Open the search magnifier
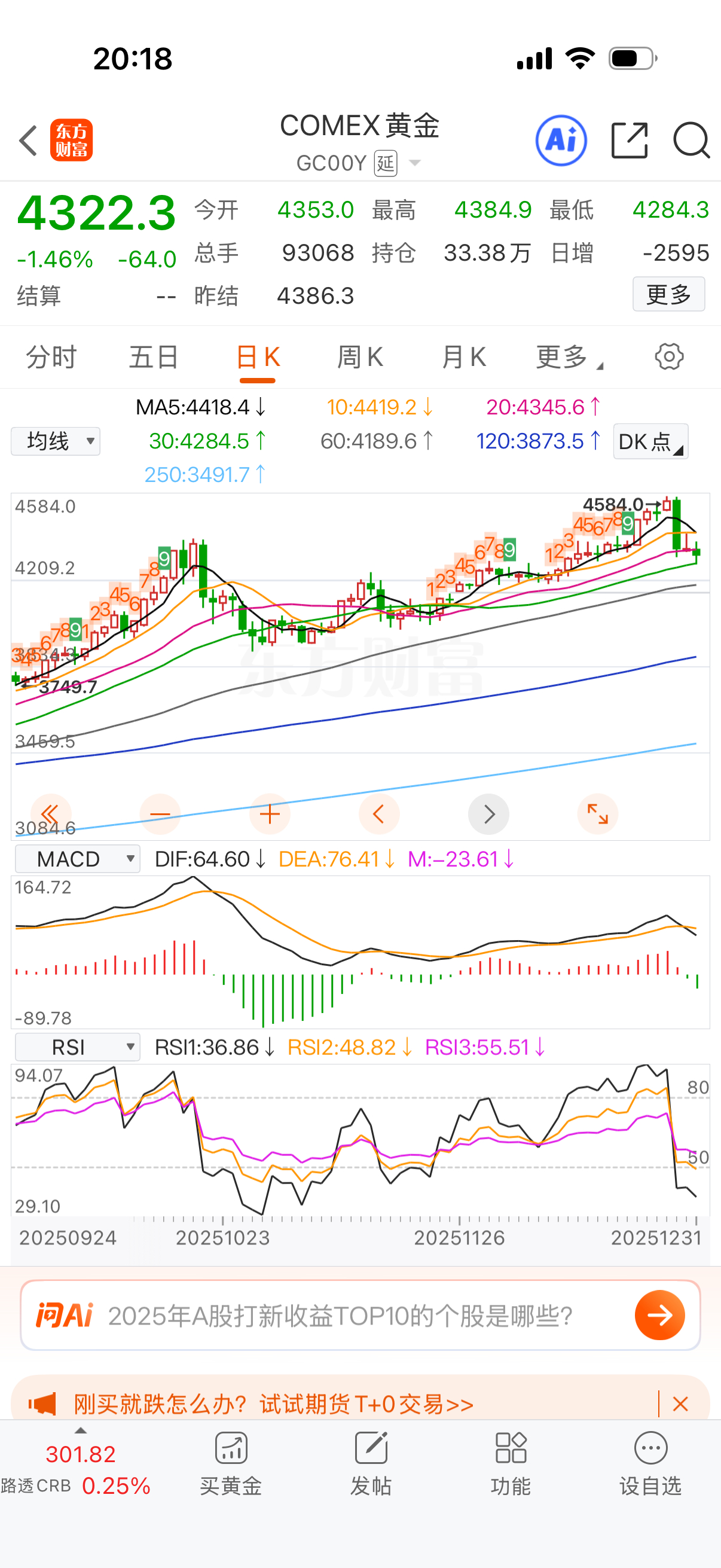 click(691, 141)
